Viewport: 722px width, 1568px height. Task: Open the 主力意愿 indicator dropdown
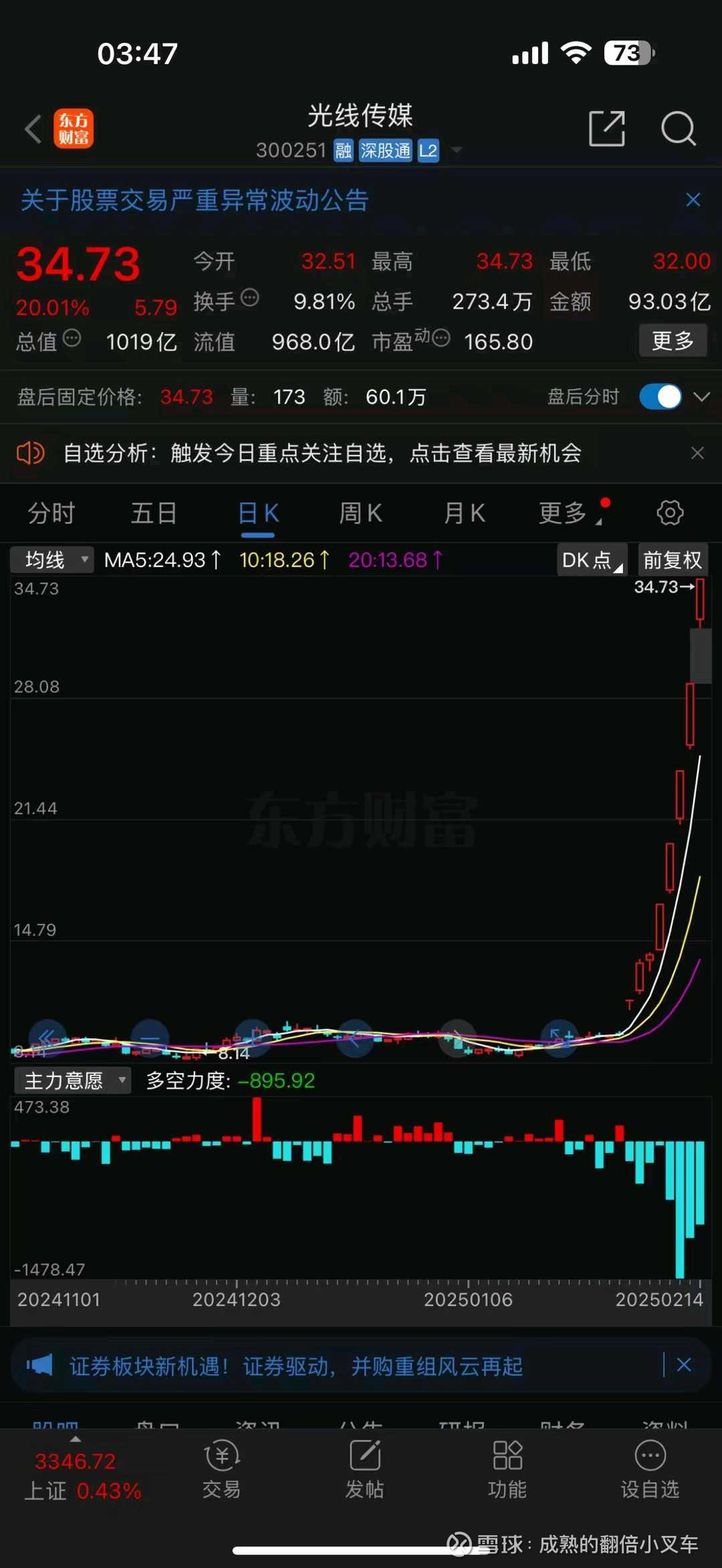coord(72,1080)
